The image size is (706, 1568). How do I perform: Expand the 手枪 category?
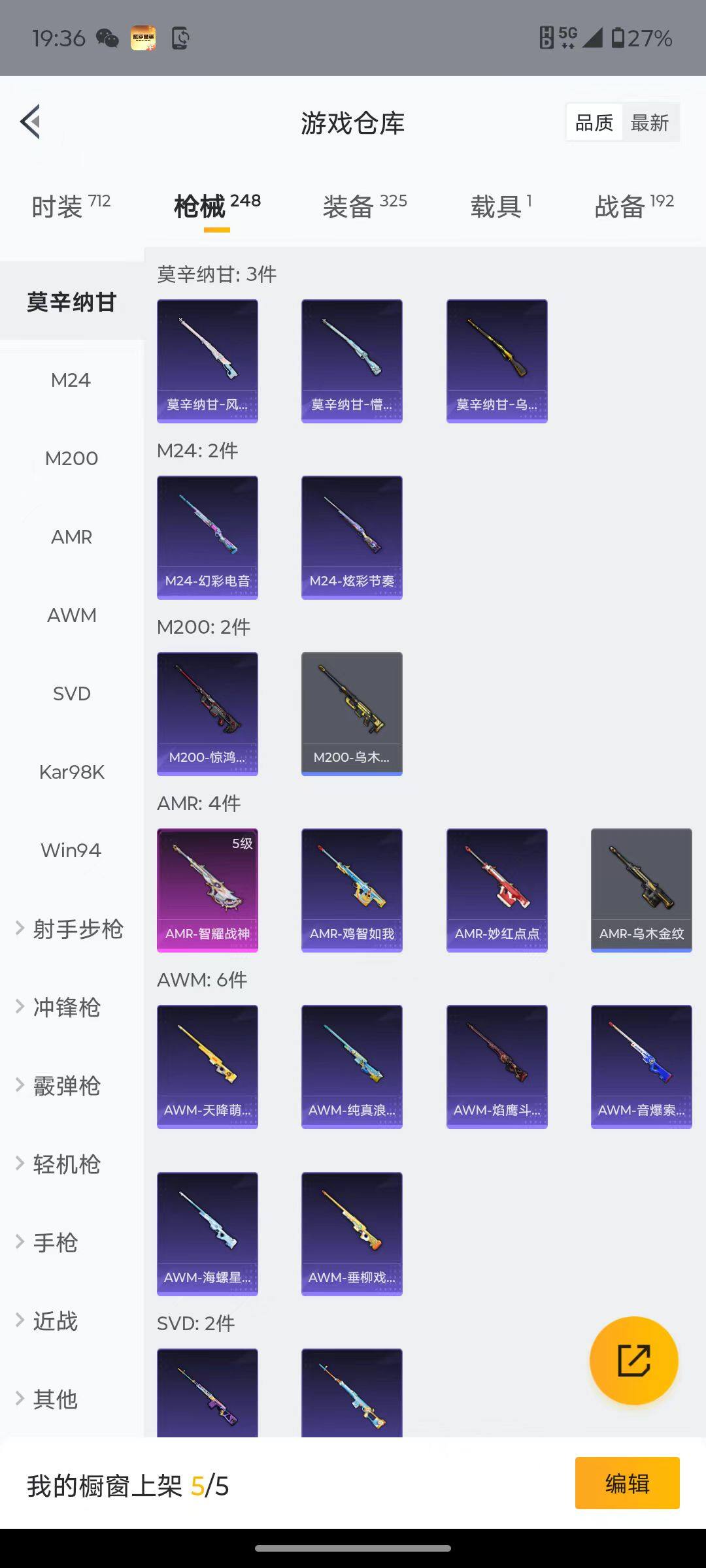coord(55,1242)
